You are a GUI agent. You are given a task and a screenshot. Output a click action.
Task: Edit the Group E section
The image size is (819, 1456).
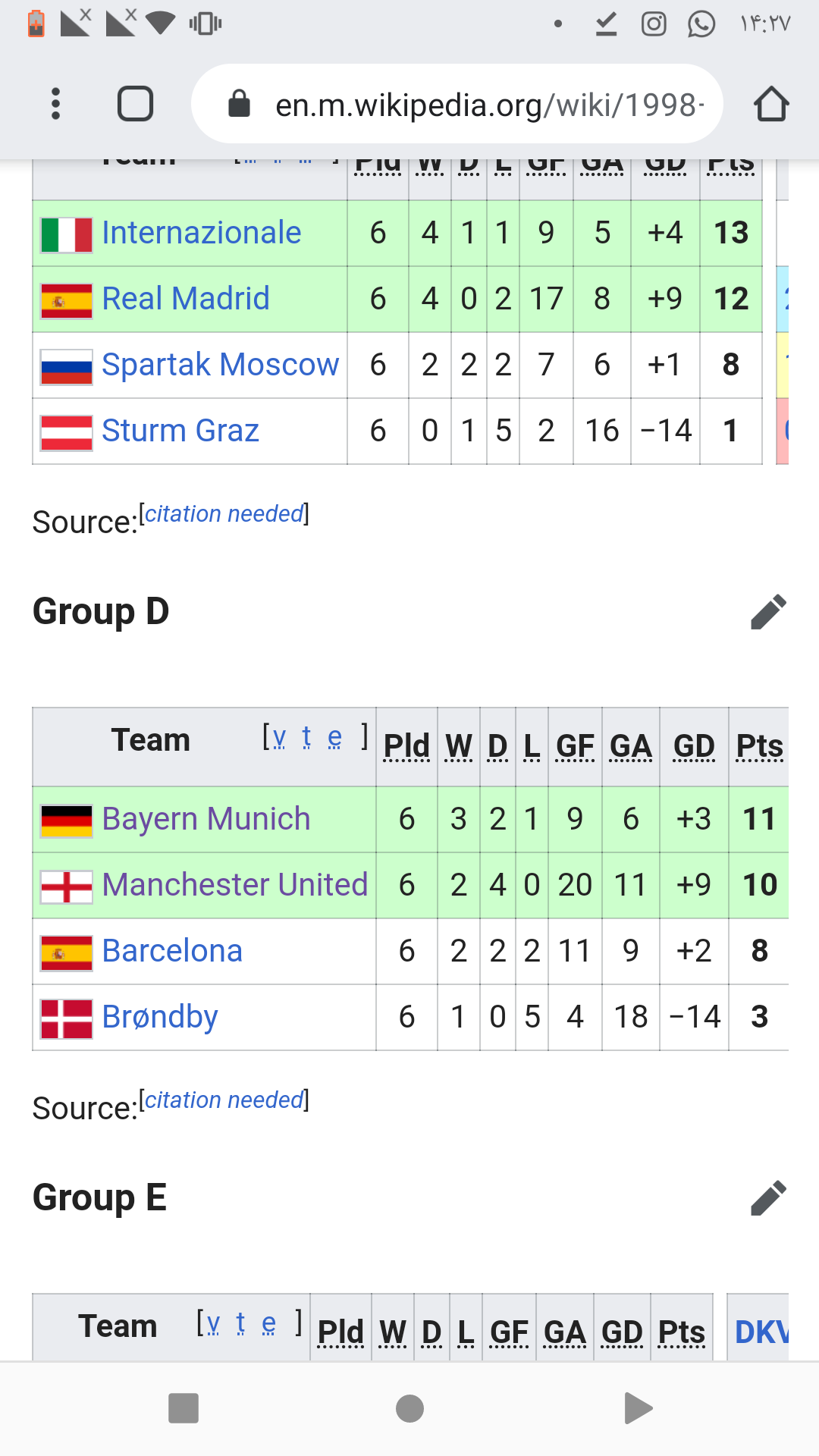tap(768, 1198)
